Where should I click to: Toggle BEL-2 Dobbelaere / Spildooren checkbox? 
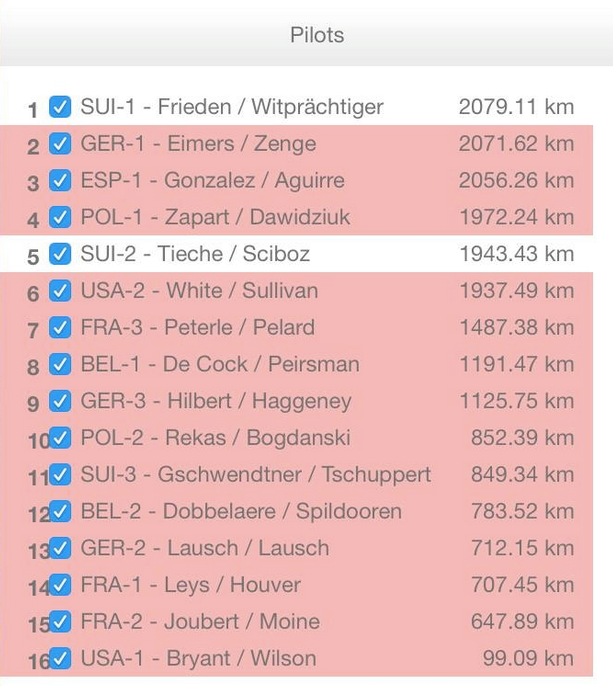[61, 511]
